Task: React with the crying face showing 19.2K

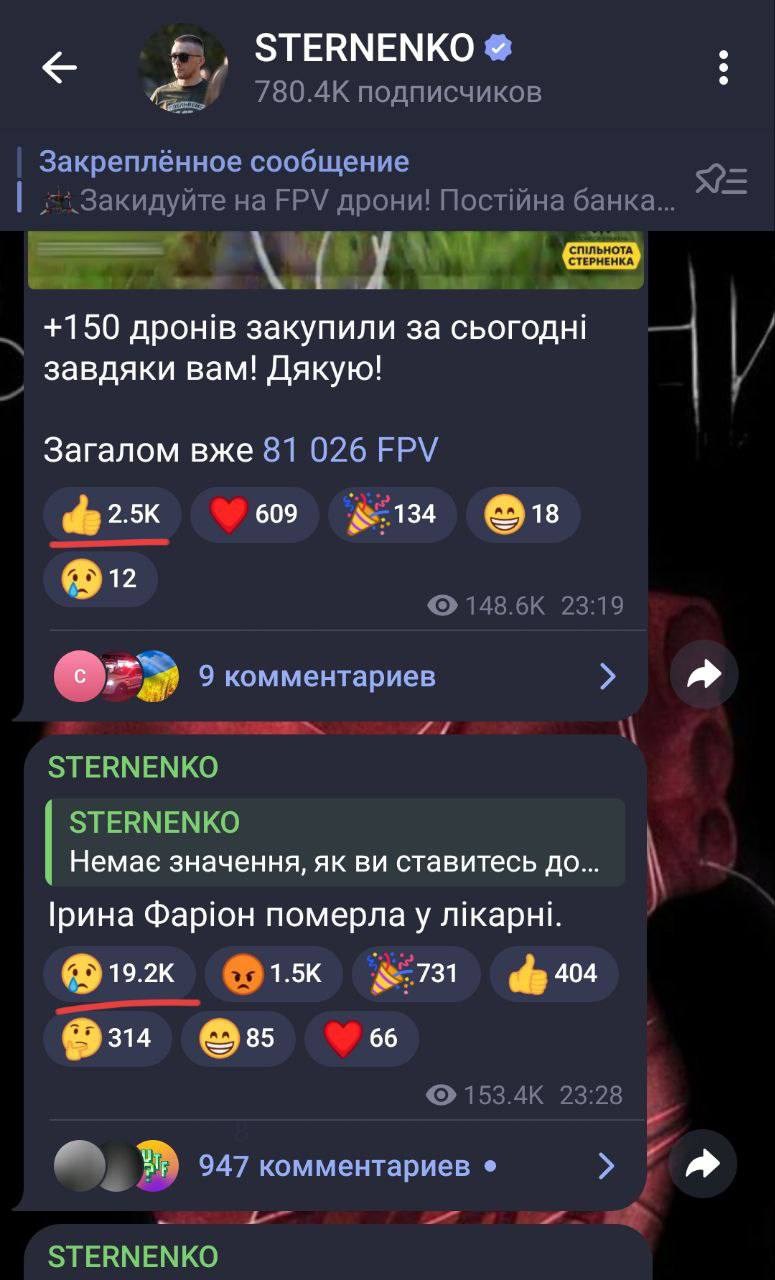Action: [x=119, y=973]
